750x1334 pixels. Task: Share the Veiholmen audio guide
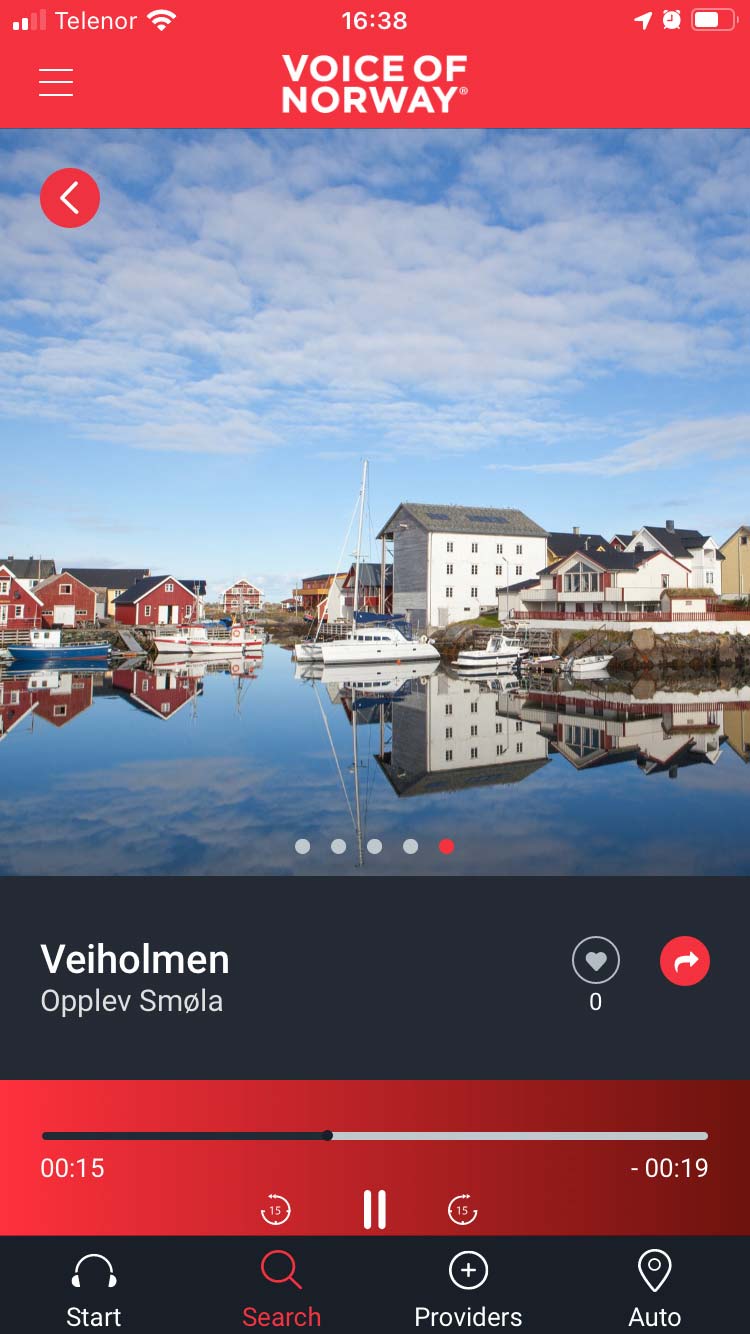tap(685, 961)
